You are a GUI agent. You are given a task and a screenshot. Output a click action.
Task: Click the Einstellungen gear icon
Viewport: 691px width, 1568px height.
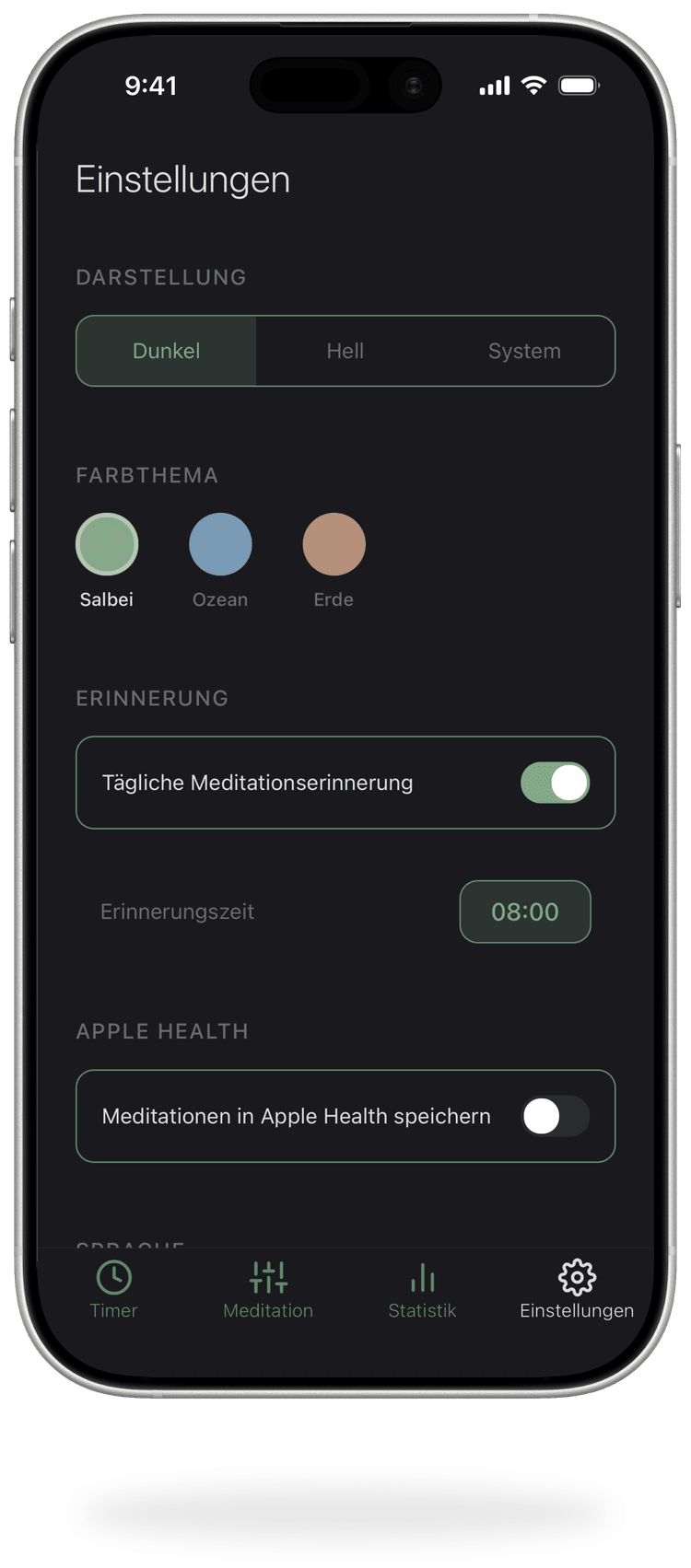coord(576,1277)
